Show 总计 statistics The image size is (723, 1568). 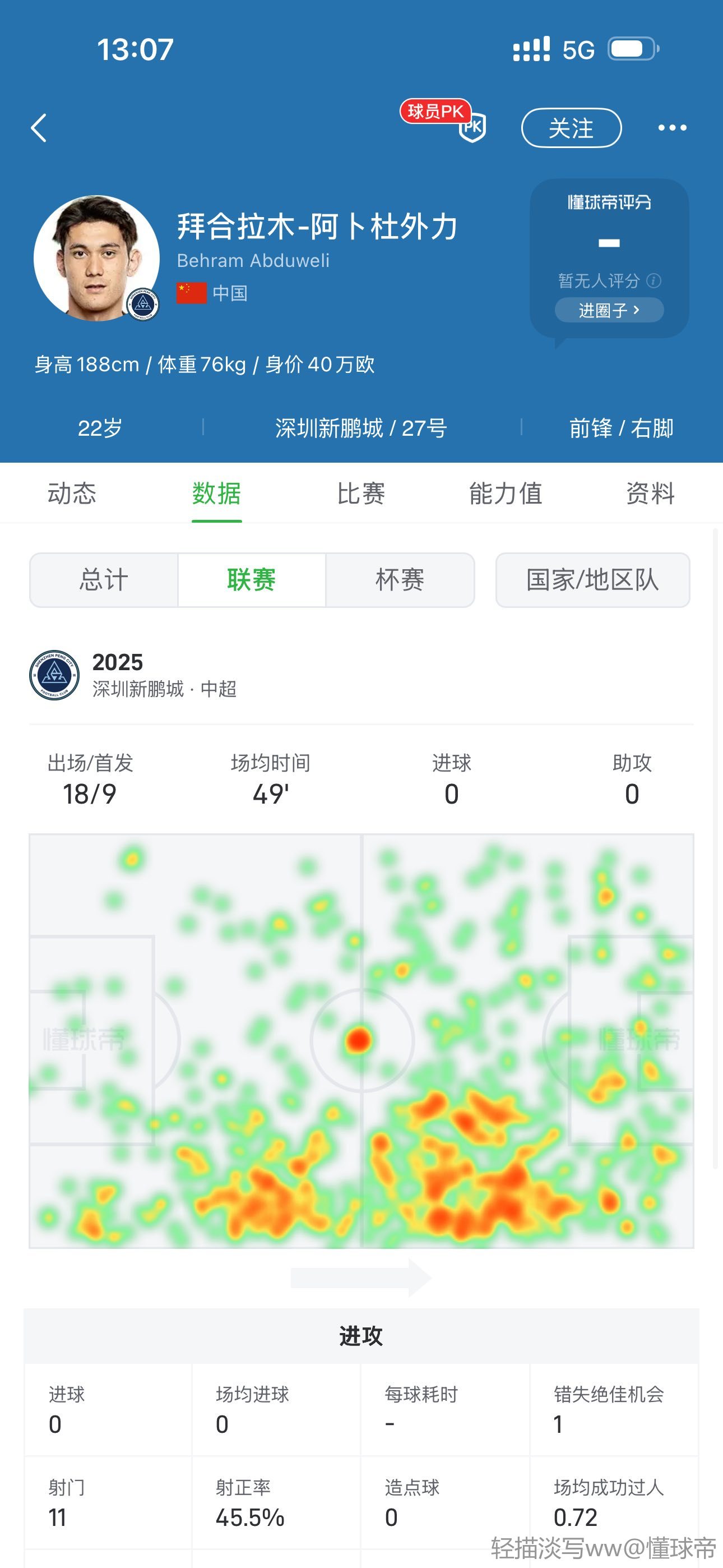click(x=104, y=579)
